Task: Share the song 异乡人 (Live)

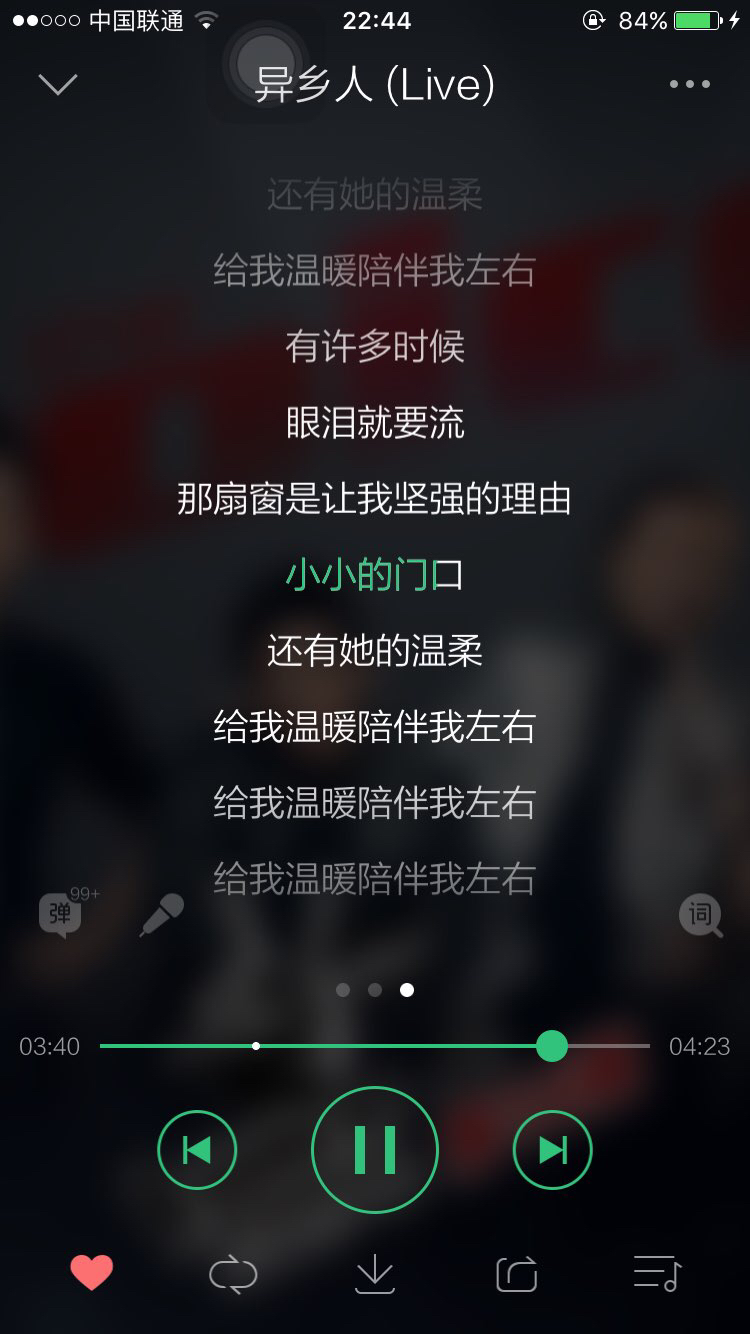Action: (x=517, y=1274)
